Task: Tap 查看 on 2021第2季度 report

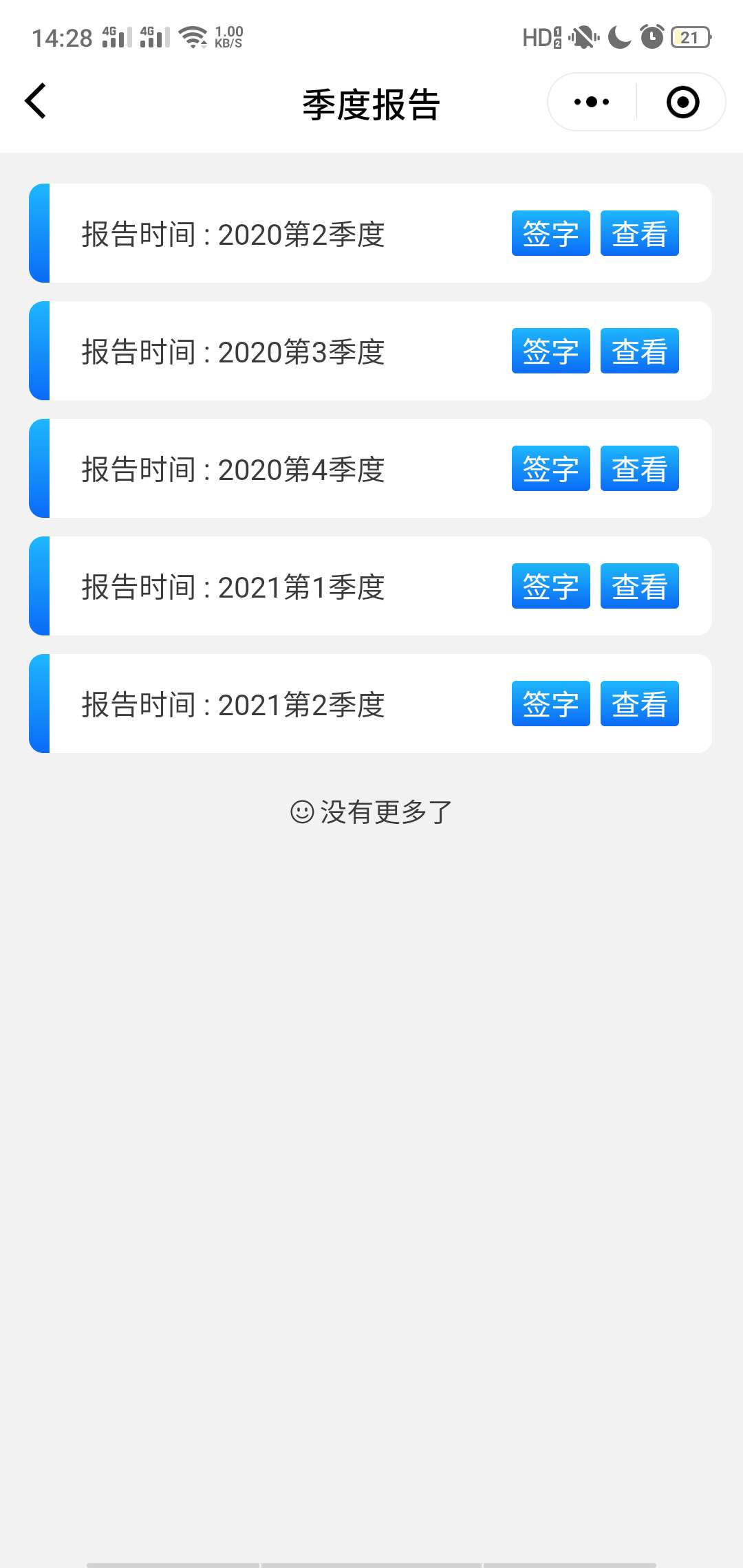Action: [639, 704]
